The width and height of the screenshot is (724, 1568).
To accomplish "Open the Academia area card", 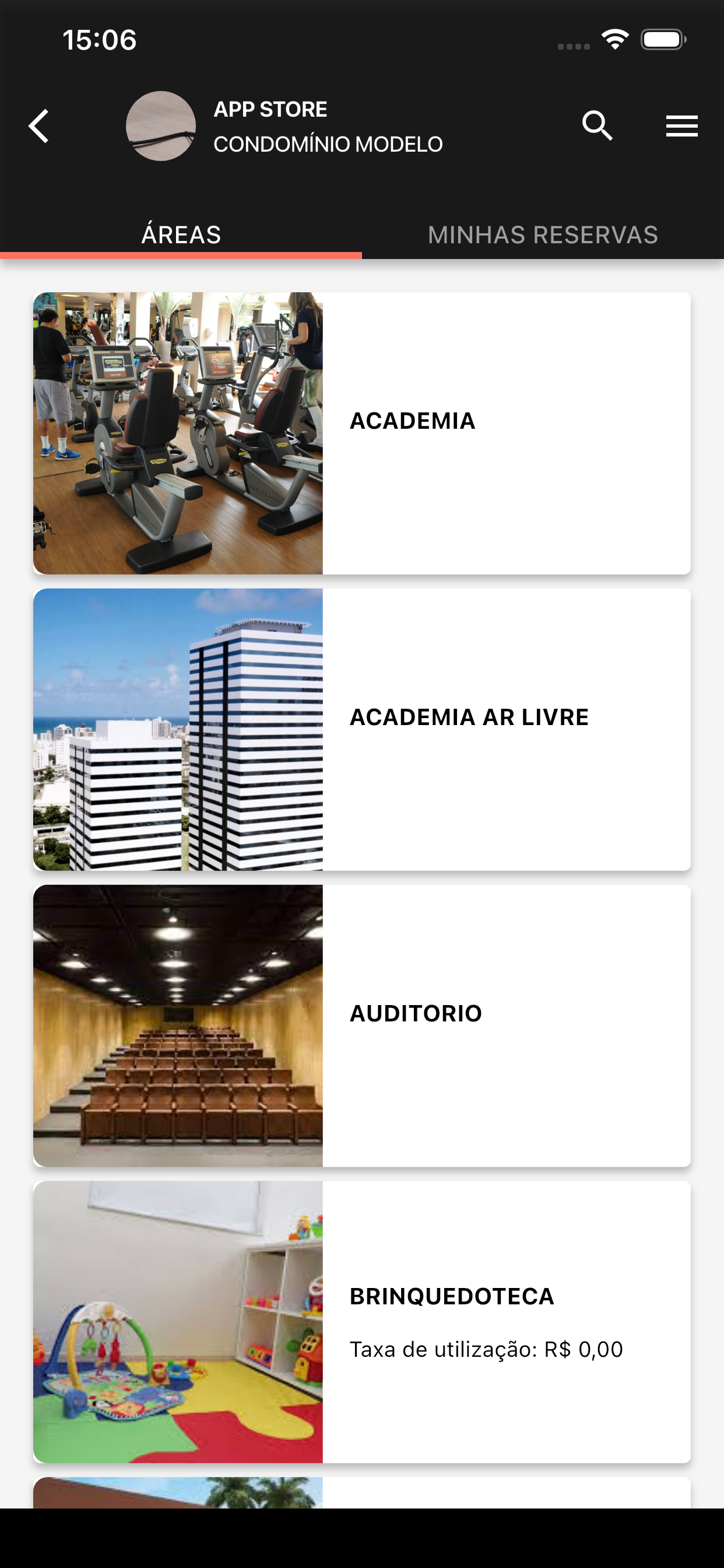I will coord(362,433).
